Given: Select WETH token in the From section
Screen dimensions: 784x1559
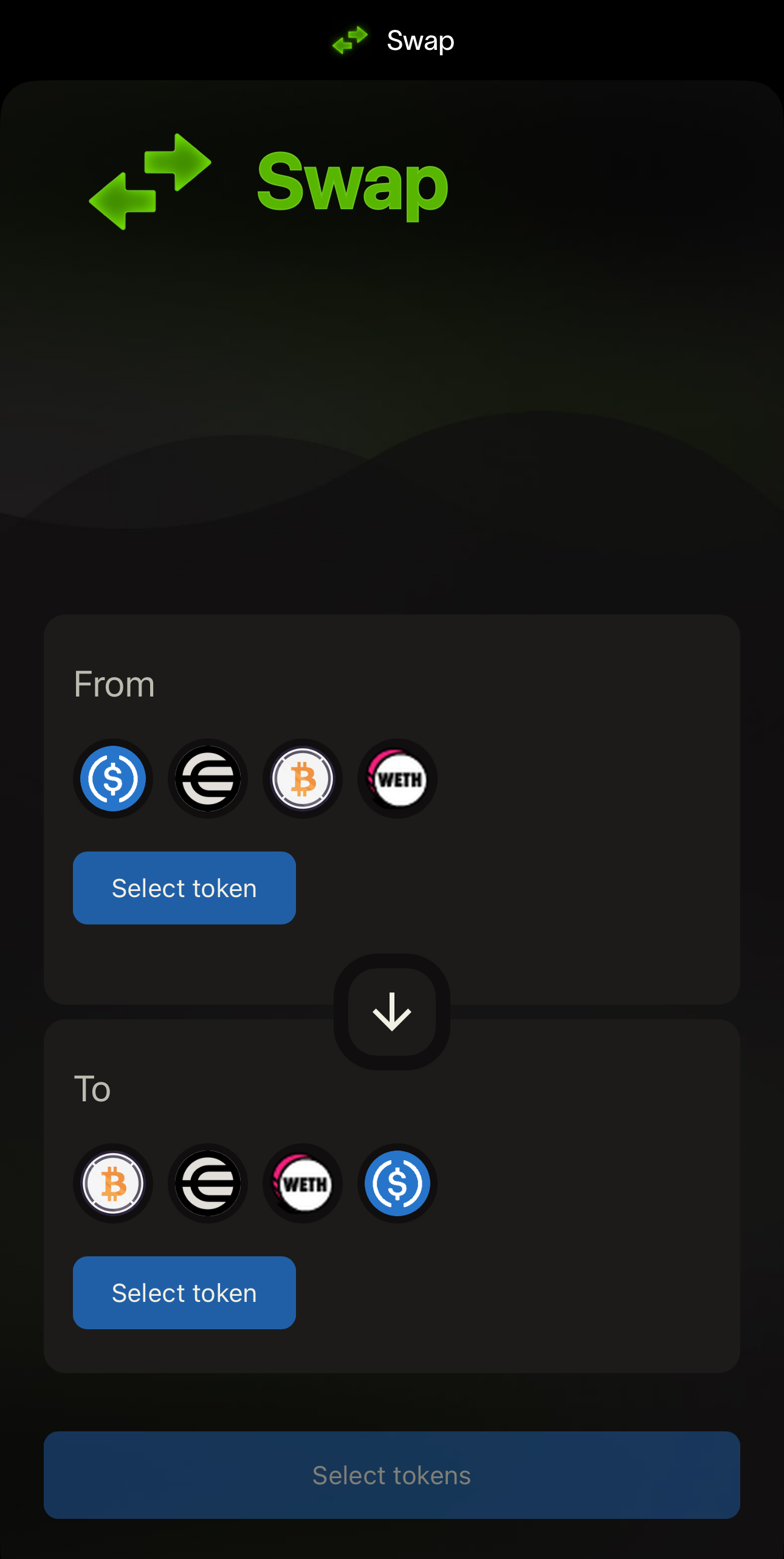Looking at the screenshot, I should point(397,779).
